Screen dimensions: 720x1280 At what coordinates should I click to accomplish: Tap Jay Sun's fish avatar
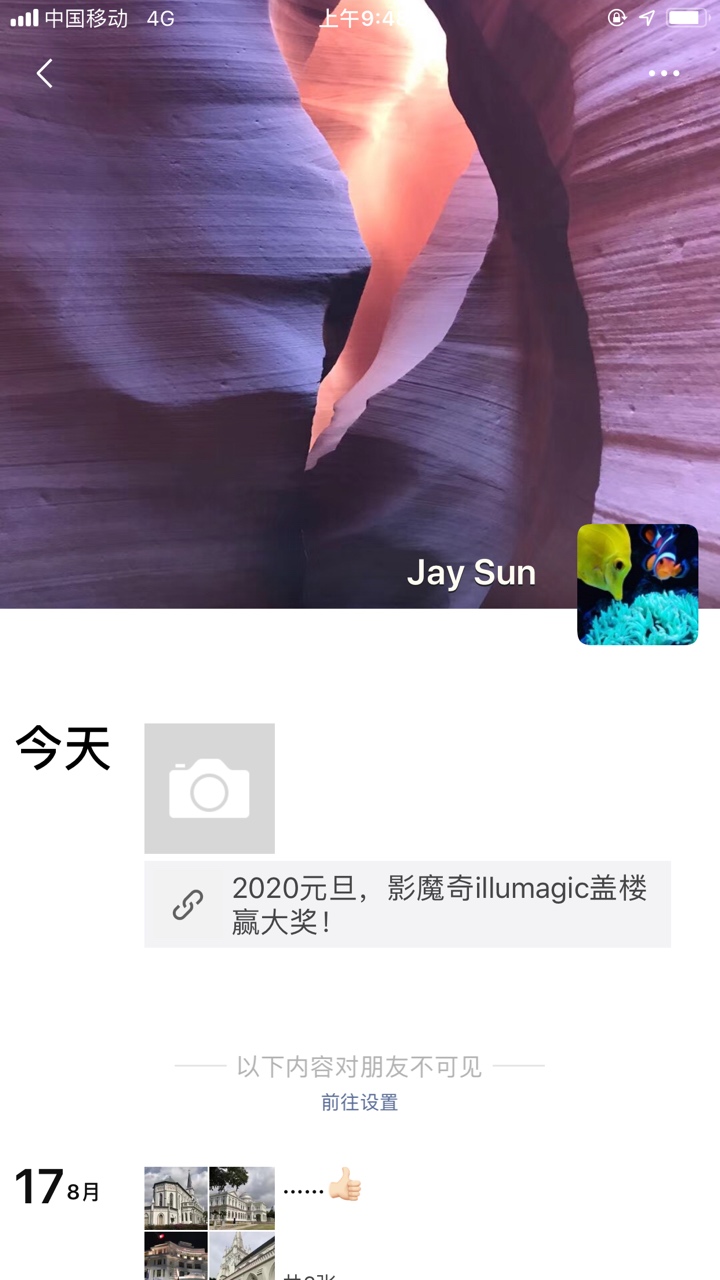(x=637, y=584)
